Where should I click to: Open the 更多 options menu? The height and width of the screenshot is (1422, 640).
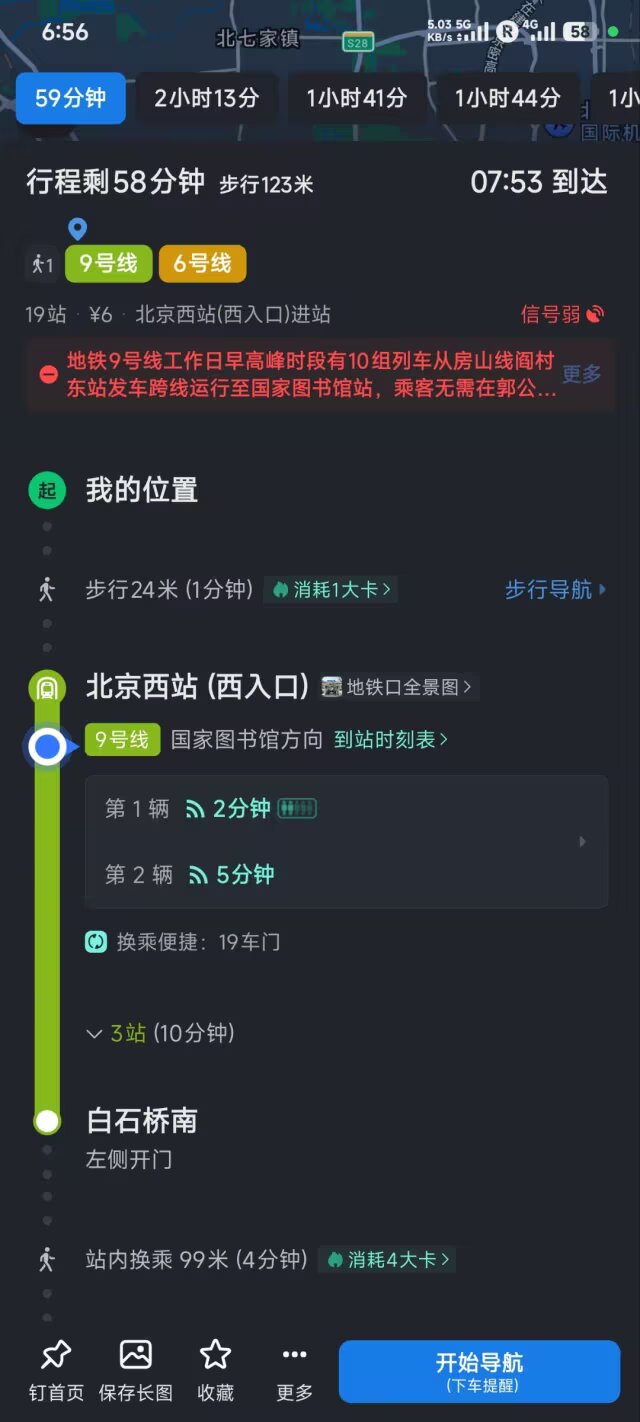294,1370
